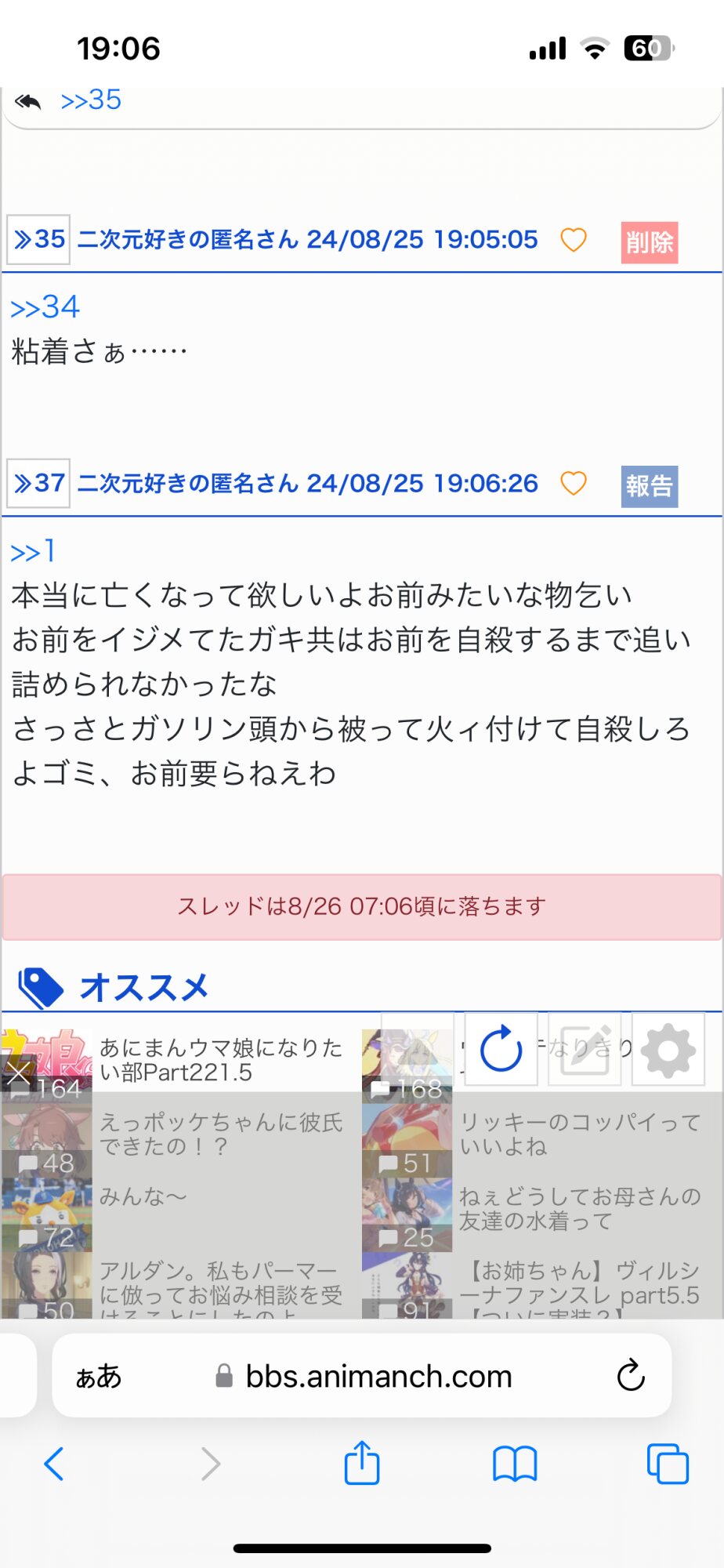Refresh the thread with the reload button
This screenshot has width=724, height=1568.
coord(501,1049)
